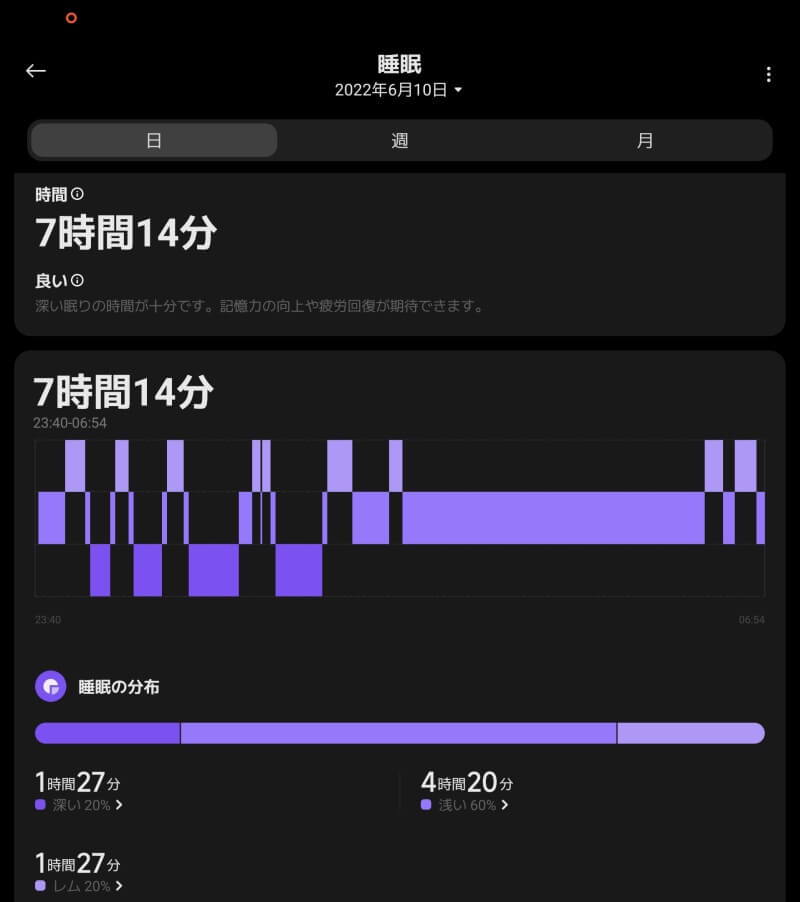The height and width of the screenshot is (902, 800).
Task: View deep sleep duration 1時間27分 details
Action: (75, 783)
